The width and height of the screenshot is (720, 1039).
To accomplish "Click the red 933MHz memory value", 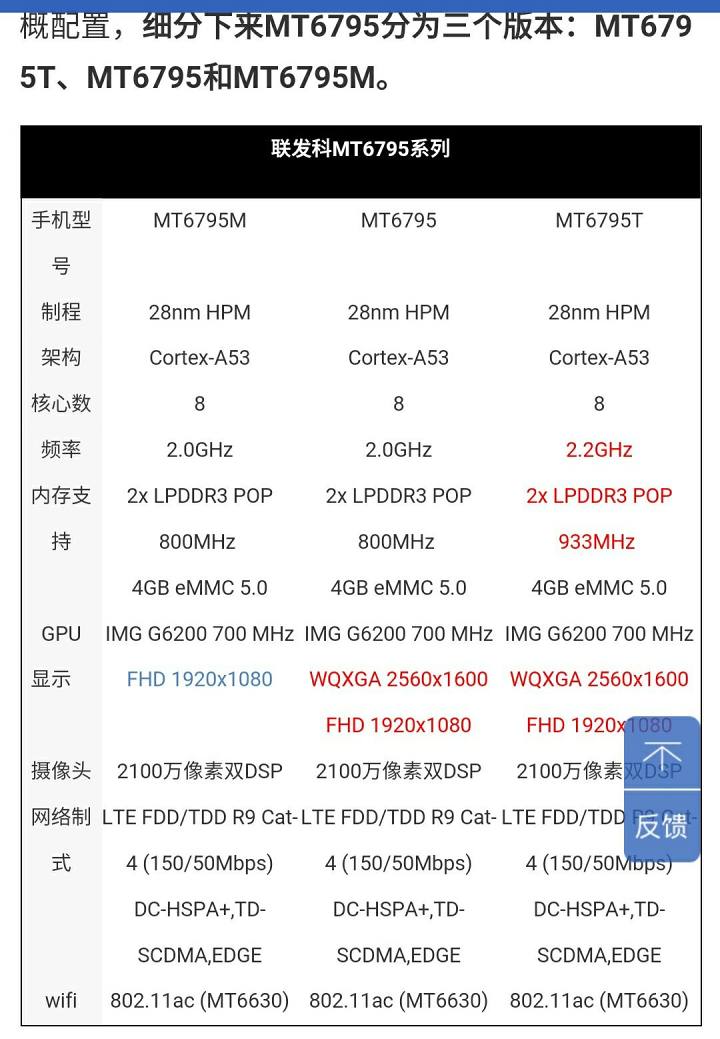I will click(x=597, y=541).
